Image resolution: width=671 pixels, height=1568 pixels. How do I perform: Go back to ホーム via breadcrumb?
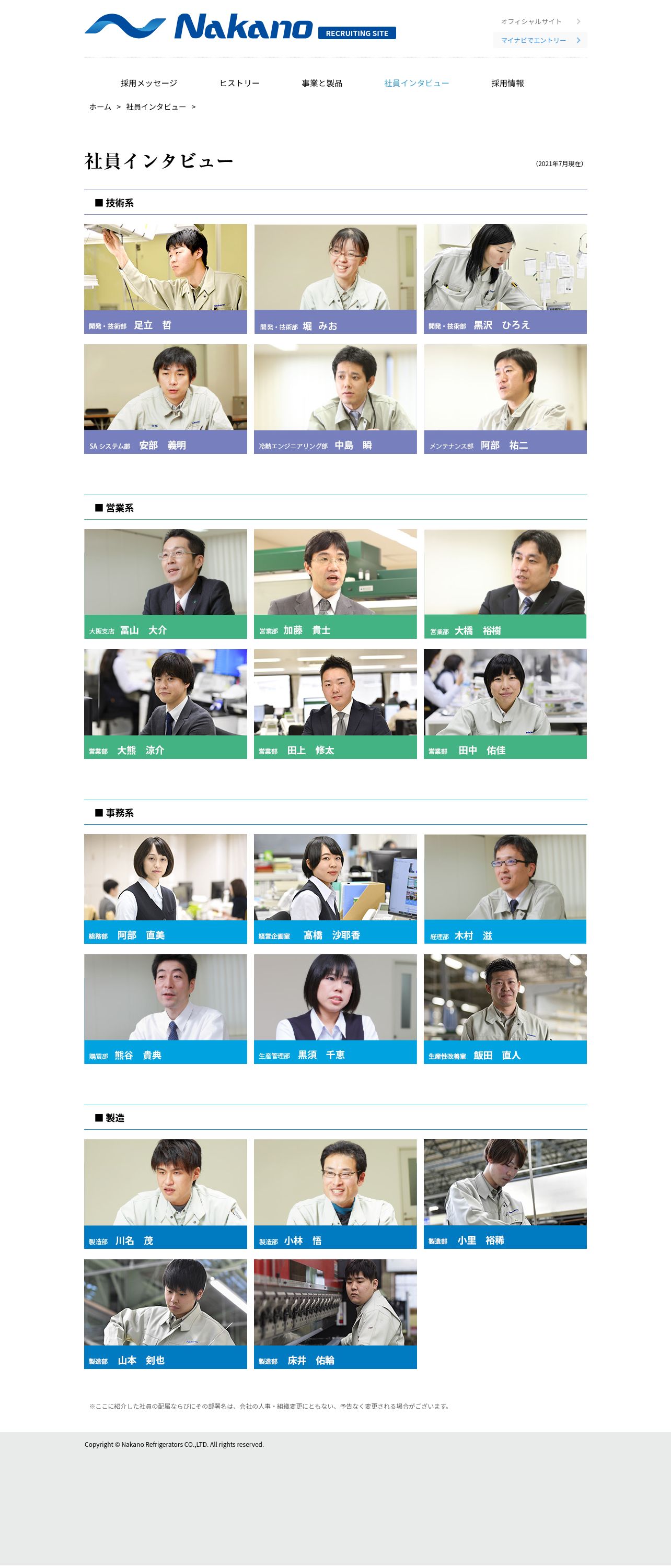click(x=100, y=107)
